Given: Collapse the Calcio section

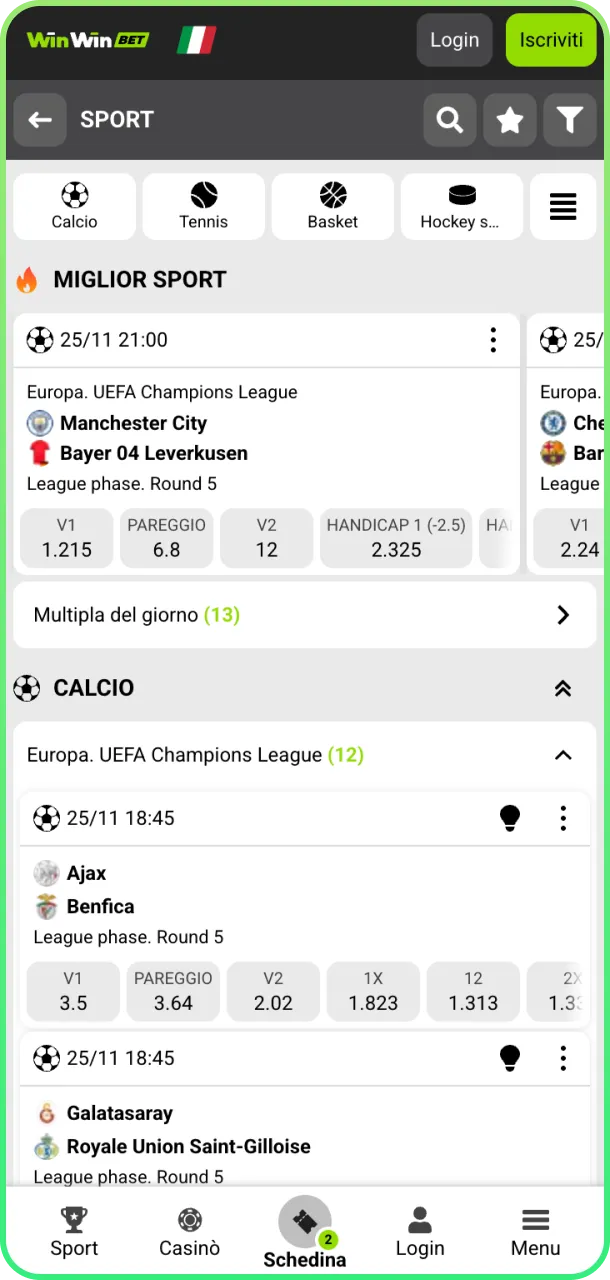Looking at the screenshot, I should point(563,688).
